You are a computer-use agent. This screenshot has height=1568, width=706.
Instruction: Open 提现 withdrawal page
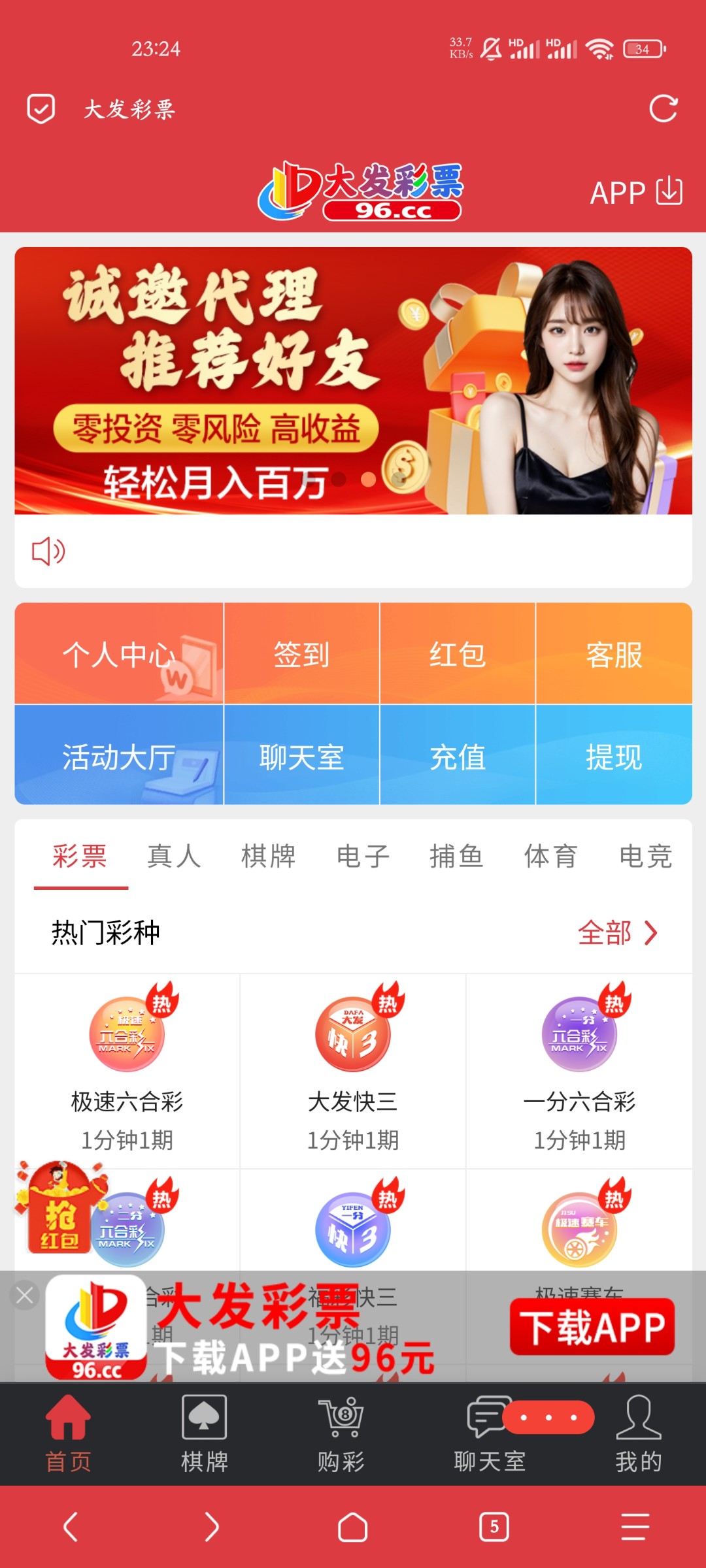[614, 757]
